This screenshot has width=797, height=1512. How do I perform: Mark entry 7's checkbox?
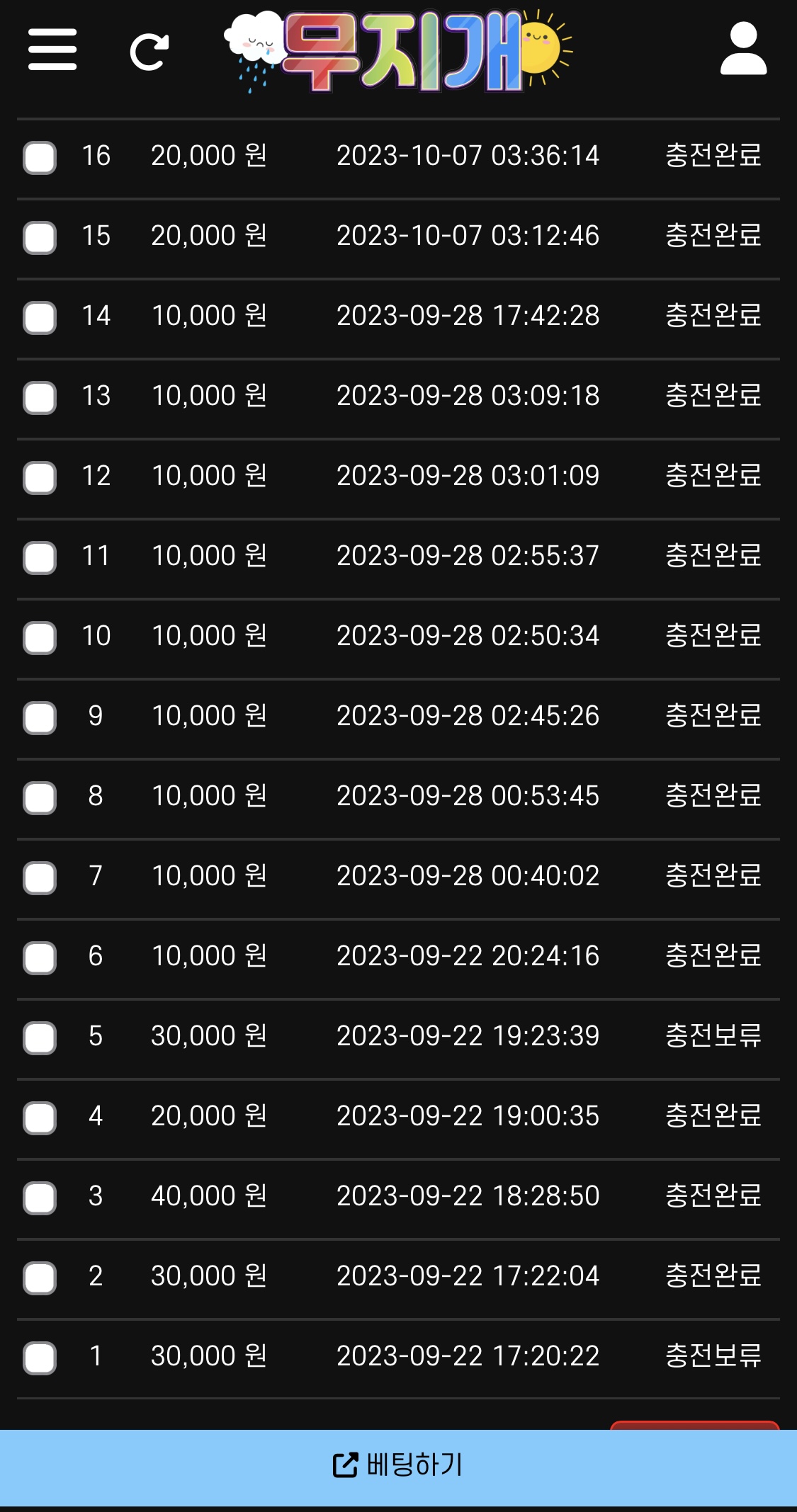coord(40,877)
